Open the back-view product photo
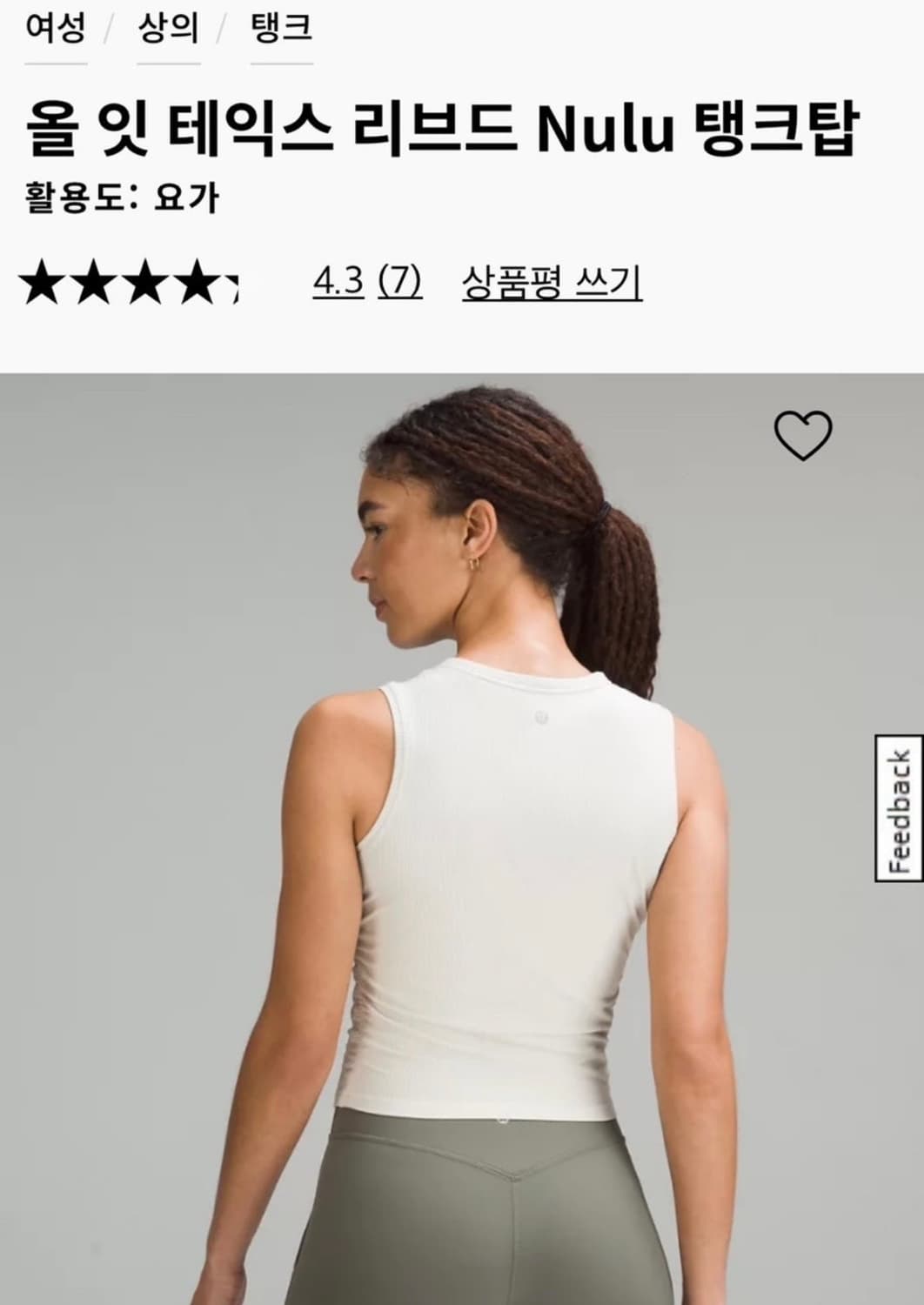 [461, 835]
